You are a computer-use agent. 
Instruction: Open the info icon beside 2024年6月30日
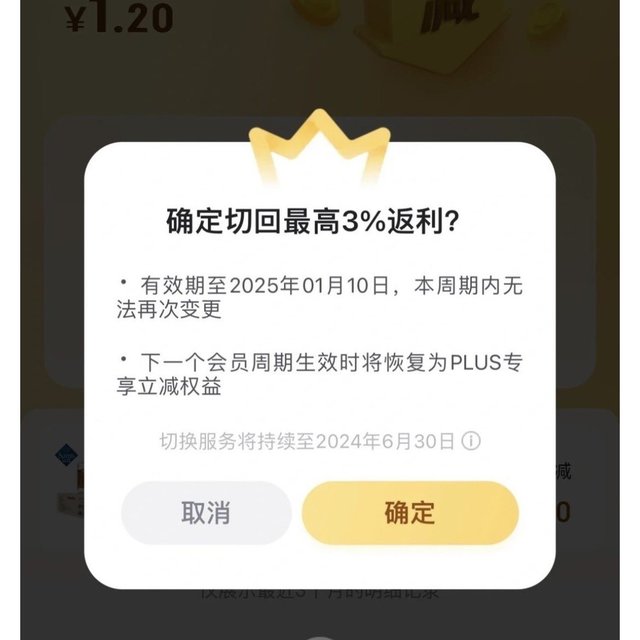pyautogui.click(x=471, y=441)
